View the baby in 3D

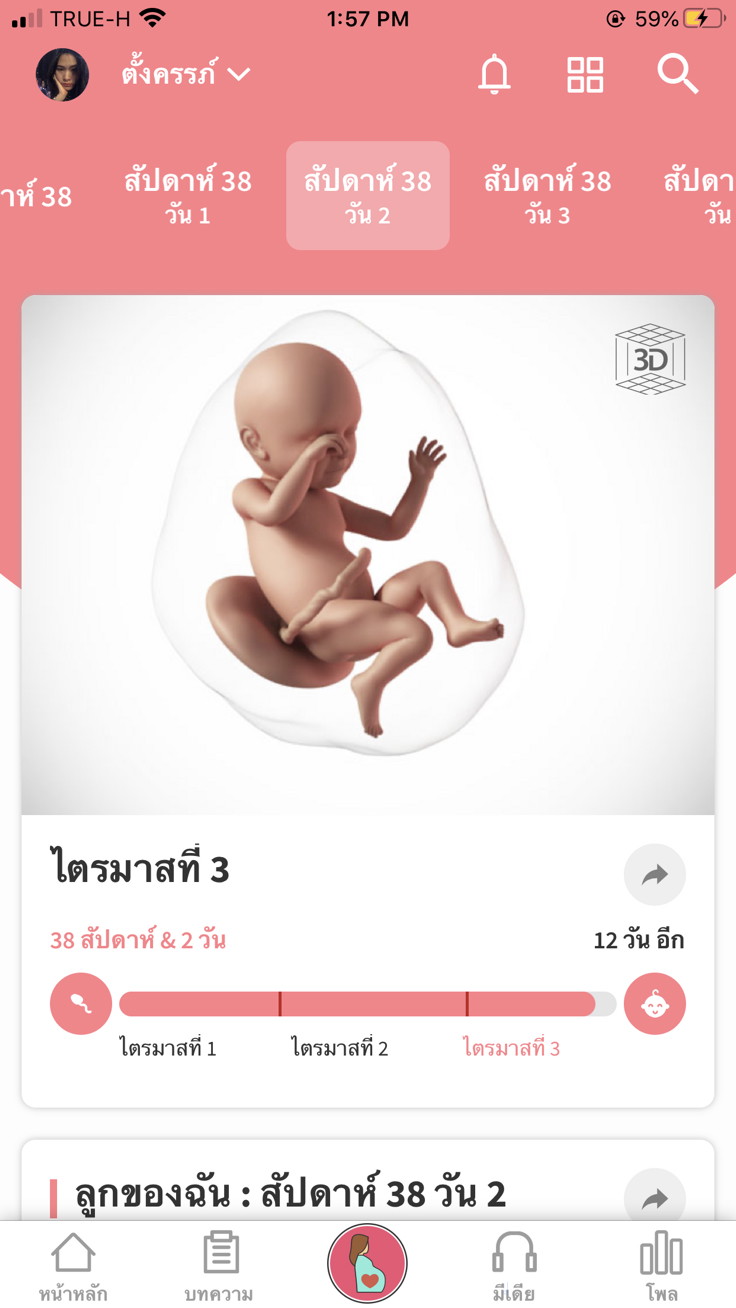[x=650, y=358]
